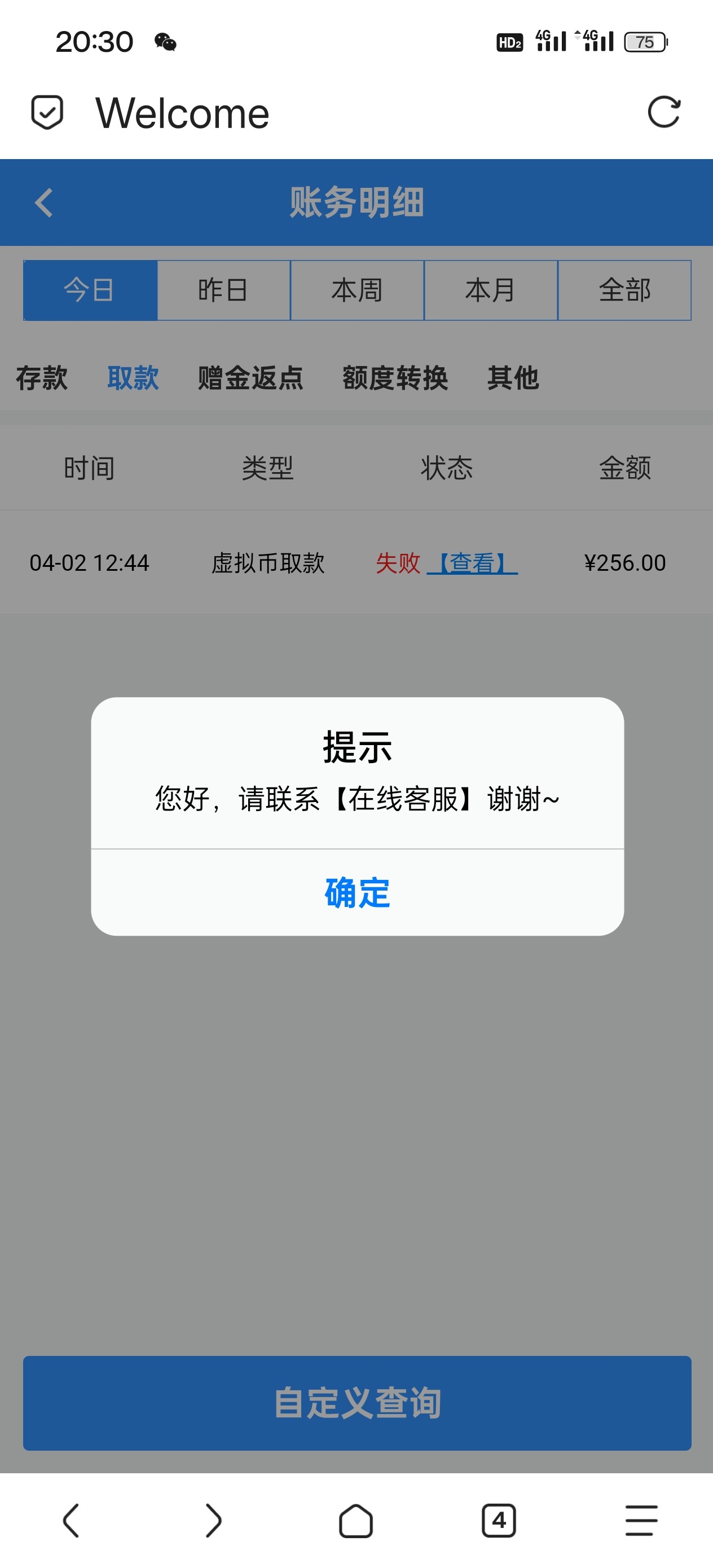Select the 全部 date filter

pos(624,290)
